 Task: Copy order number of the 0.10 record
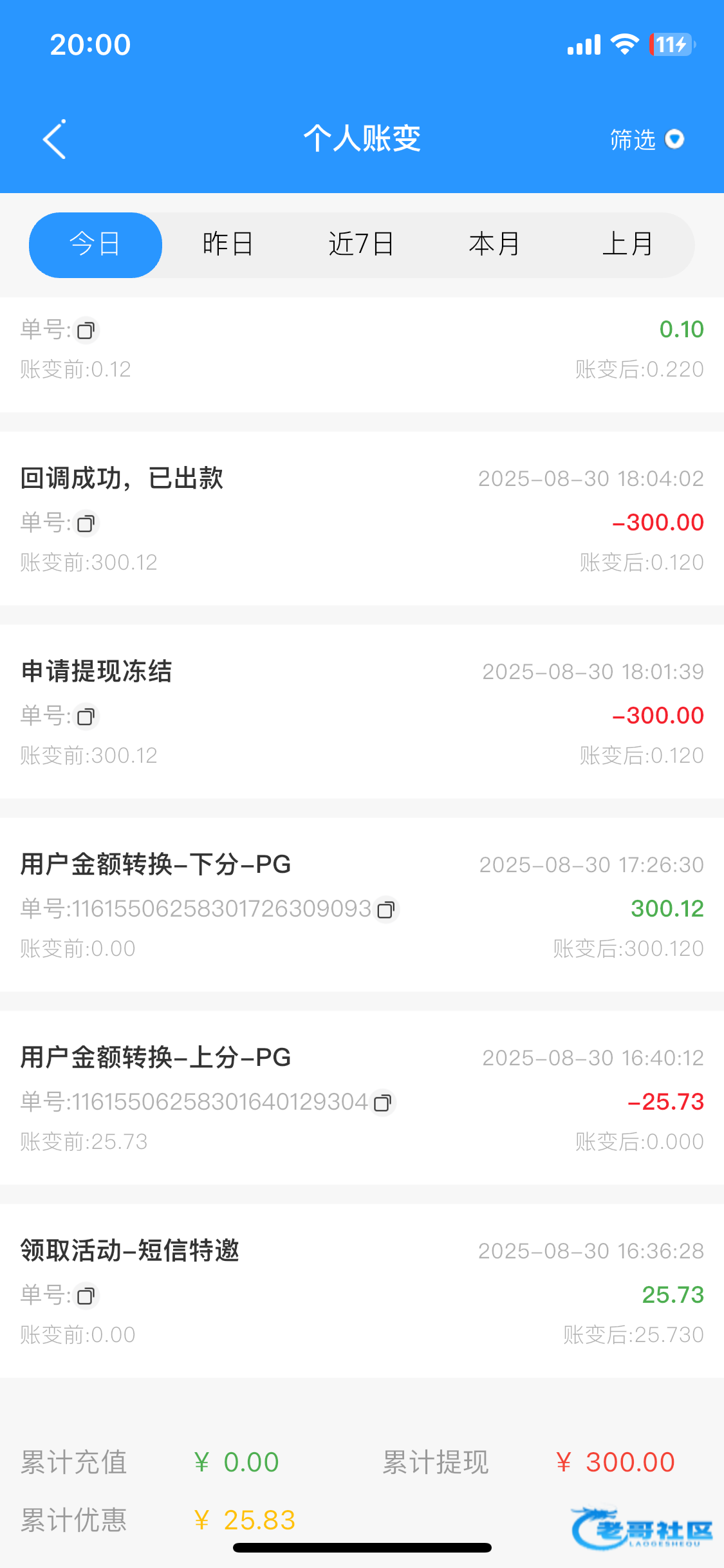click(x=86, y=330)
